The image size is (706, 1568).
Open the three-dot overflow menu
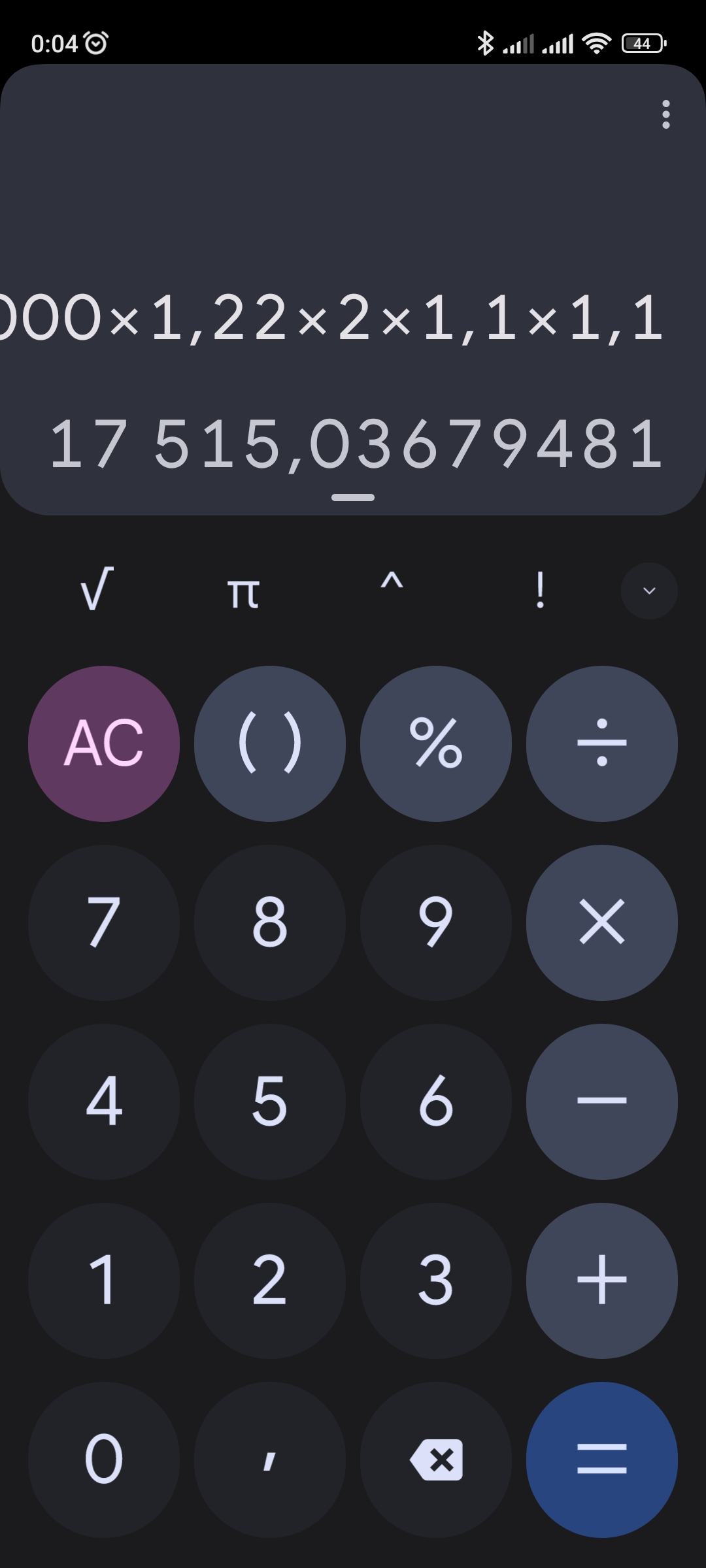click(666, 116)
